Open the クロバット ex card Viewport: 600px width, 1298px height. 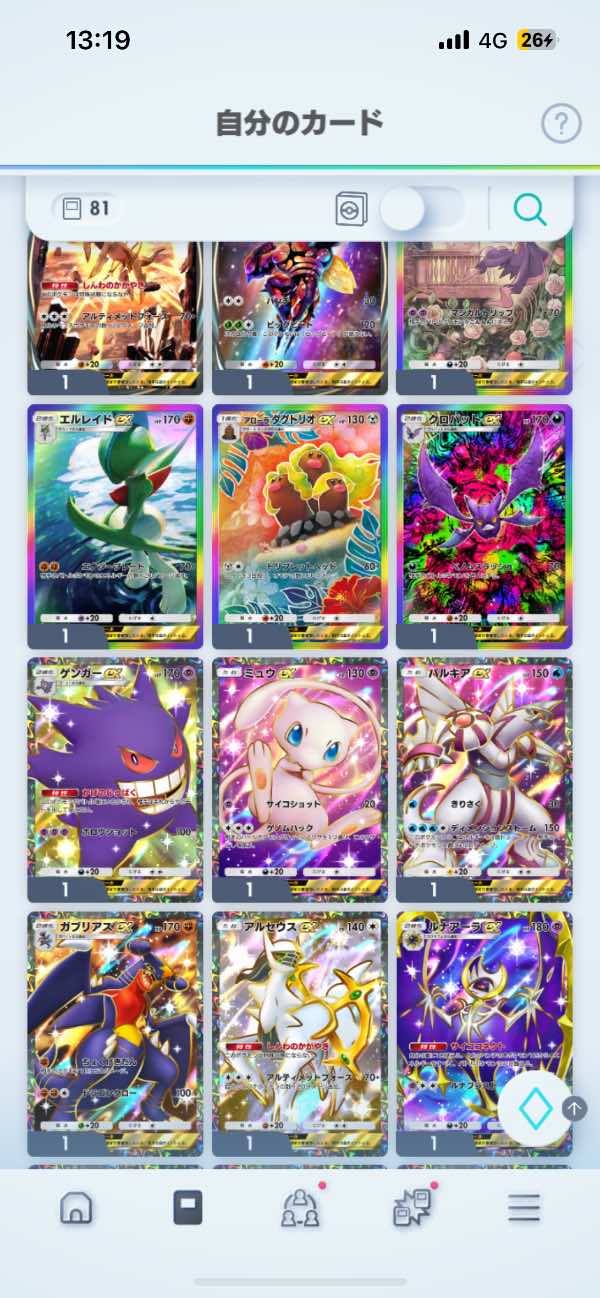click(484, 525)
